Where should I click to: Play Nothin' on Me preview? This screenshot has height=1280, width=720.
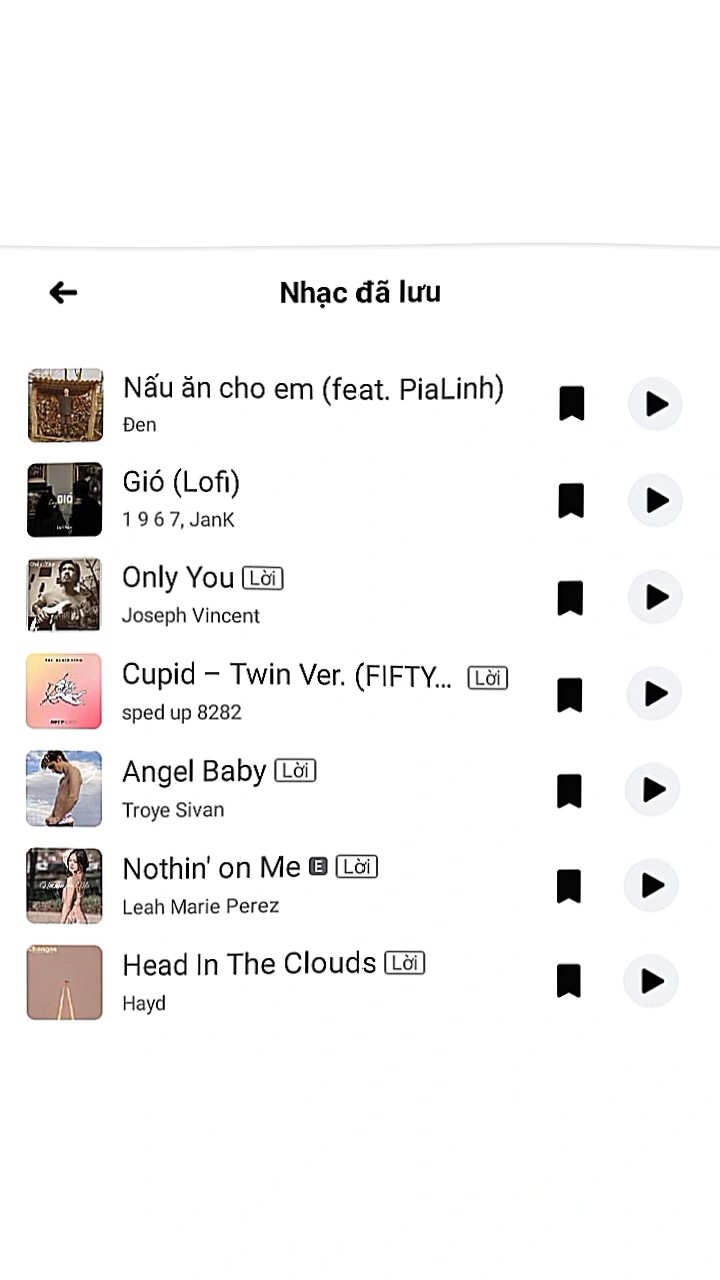click(652, 885)
